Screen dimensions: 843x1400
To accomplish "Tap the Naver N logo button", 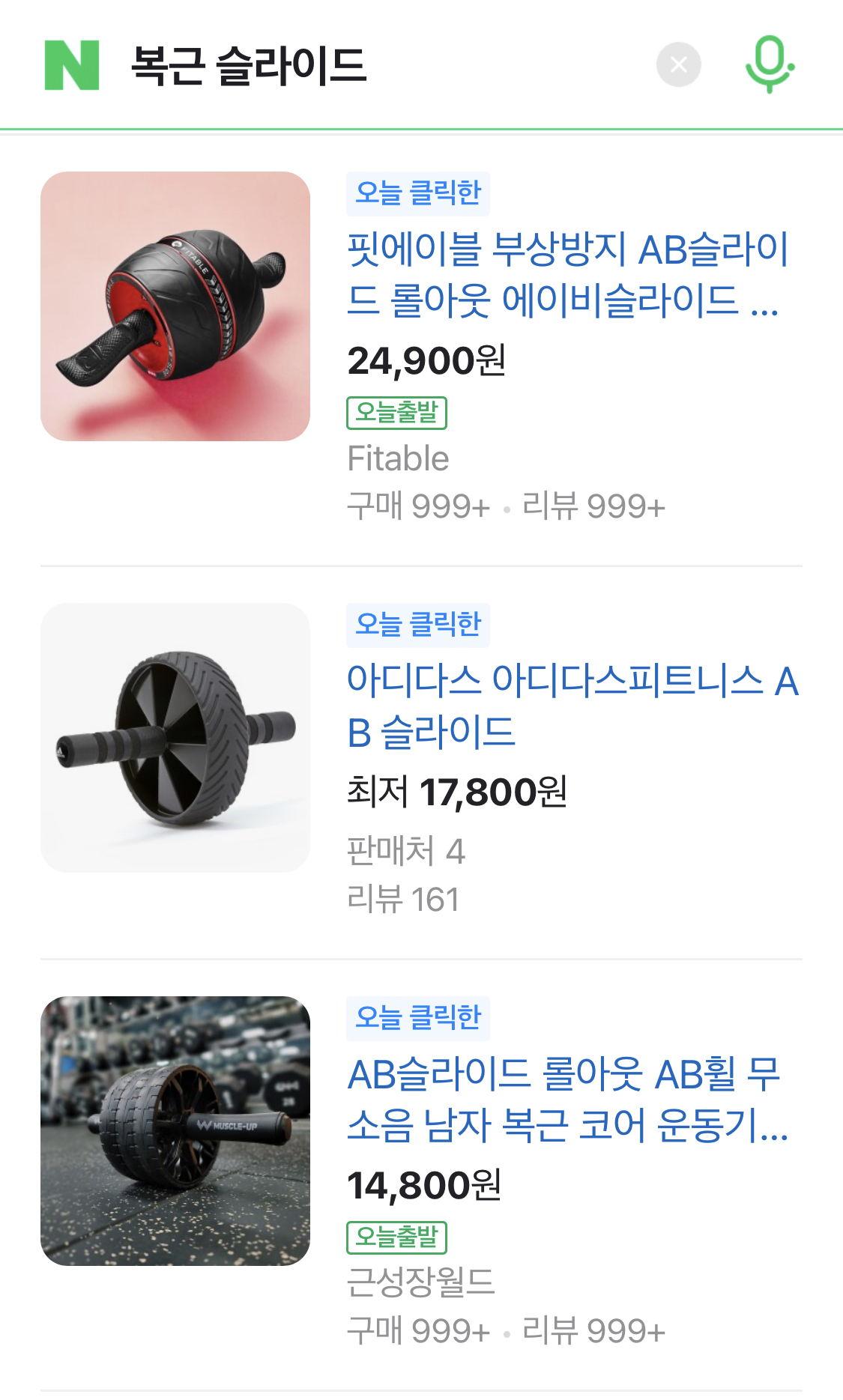I will click(x=72, y=66).
